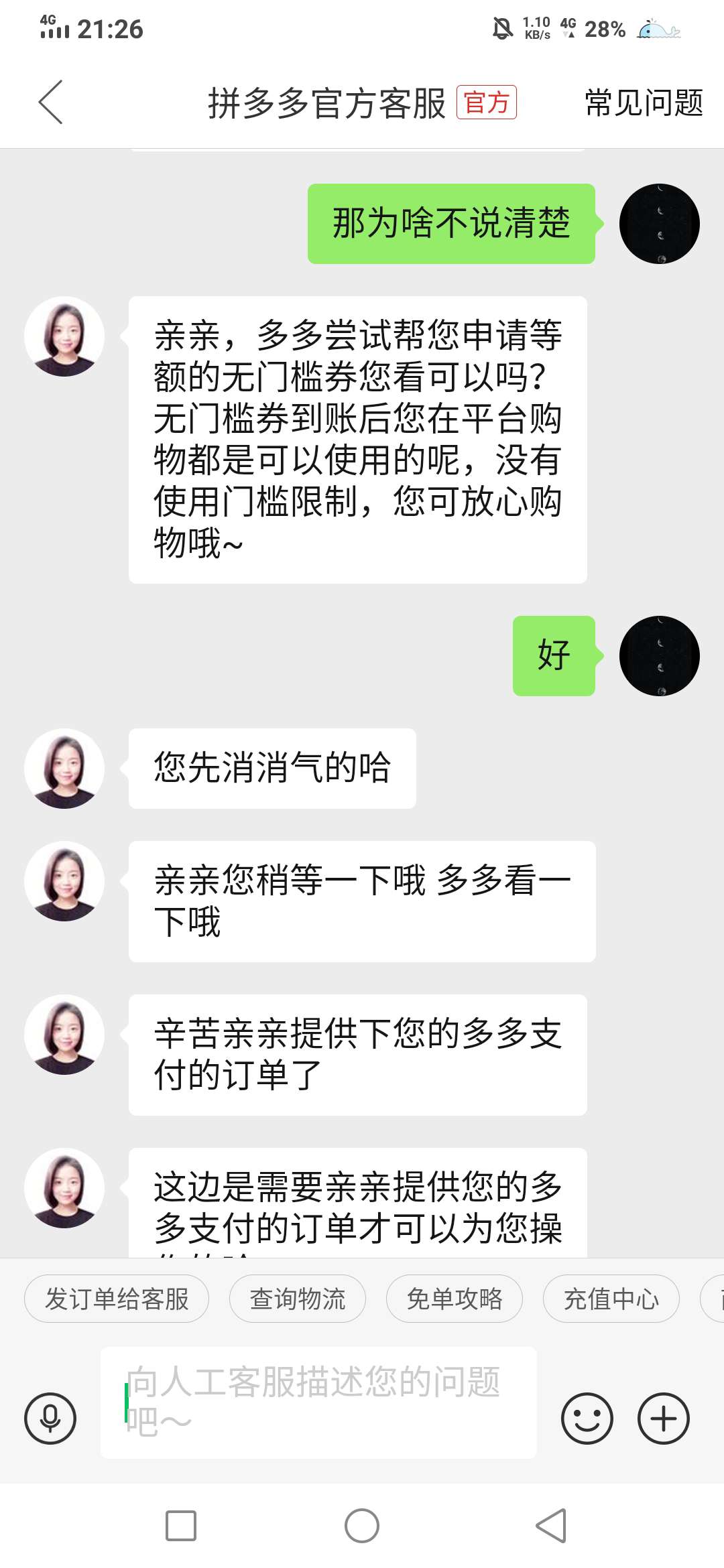Image resolution: width=724 pixels, height=1568 pixels.
Task: Open the 免单攻略 chip
Action: (x=454, y=1299)
